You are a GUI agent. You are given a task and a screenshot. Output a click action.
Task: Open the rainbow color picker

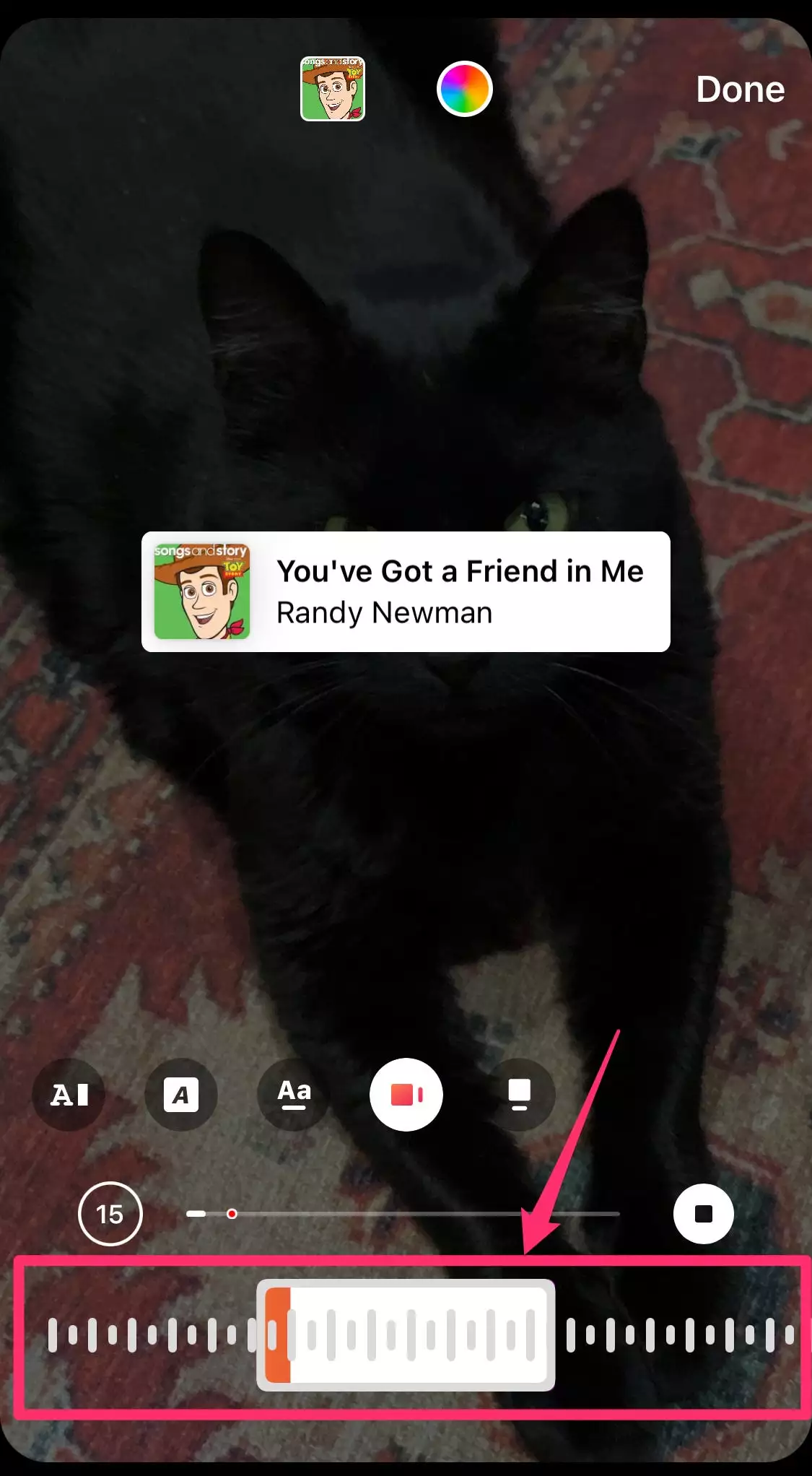click(465, 89)
